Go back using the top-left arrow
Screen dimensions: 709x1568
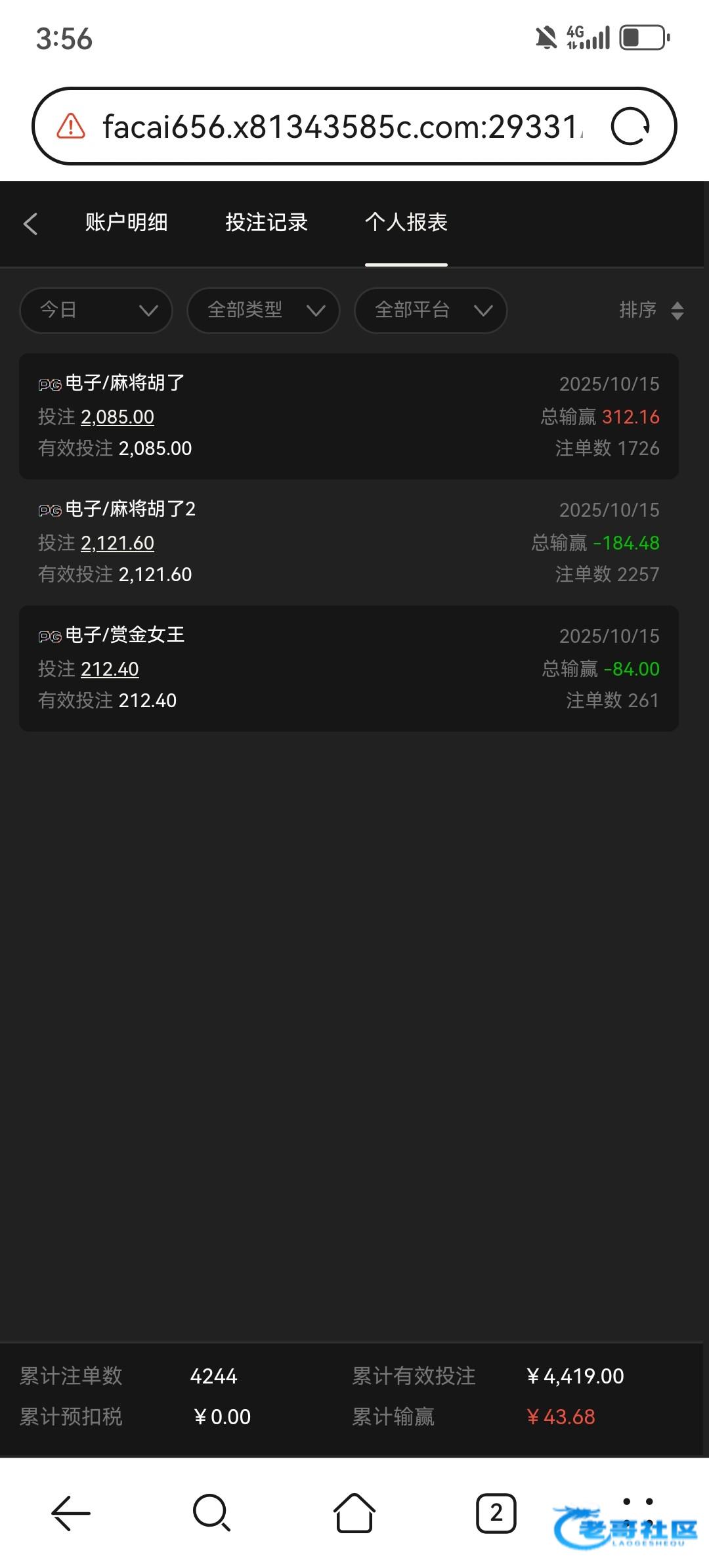click(30, 224)
